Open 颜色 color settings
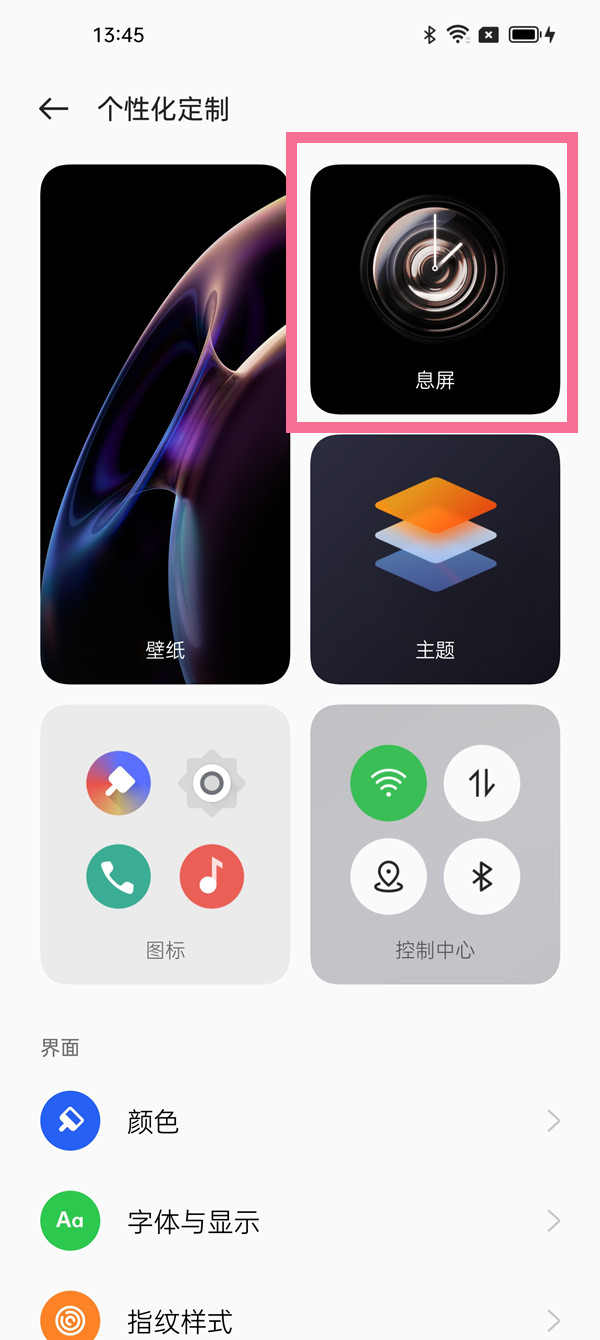The height and width of the screenshot is (1340, 600). tap(300, 1121)
